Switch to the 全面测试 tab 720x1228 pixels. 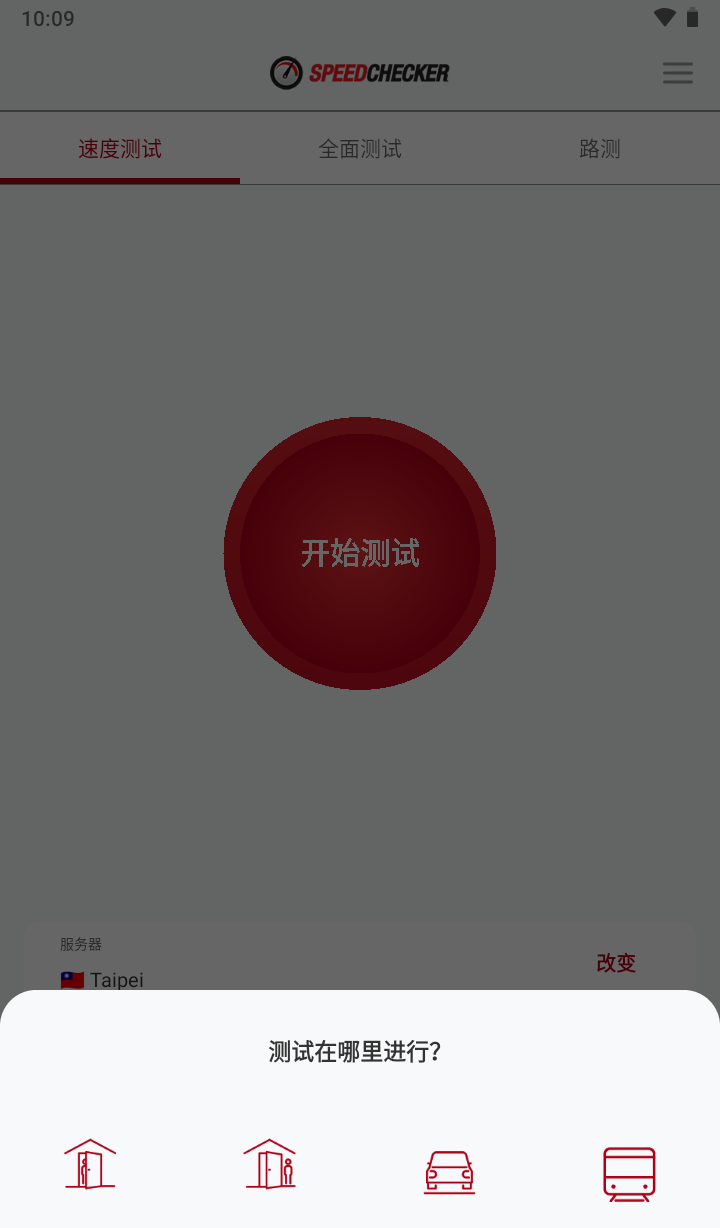coord(359,148)
